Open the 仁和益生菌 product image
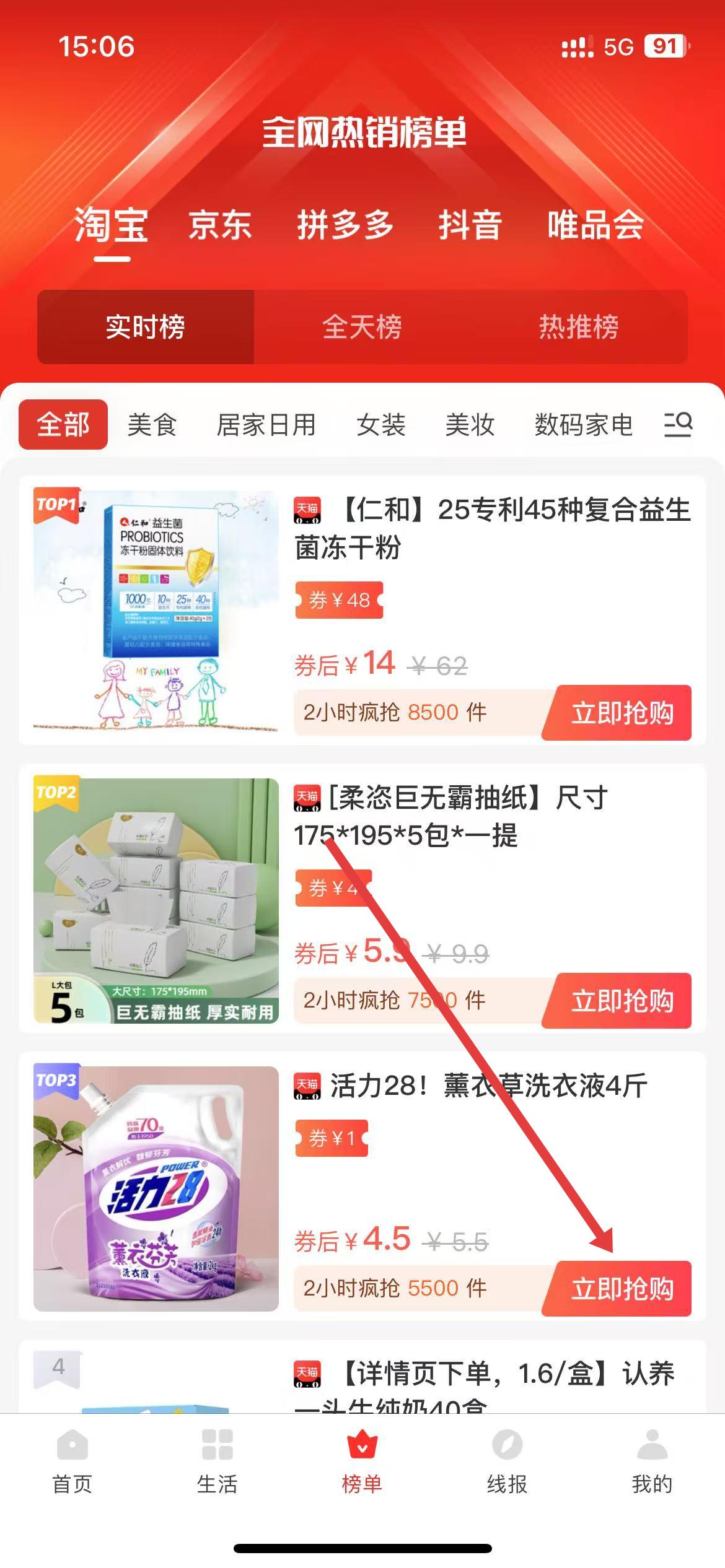 pyautogui.click(x=156, y=610)
